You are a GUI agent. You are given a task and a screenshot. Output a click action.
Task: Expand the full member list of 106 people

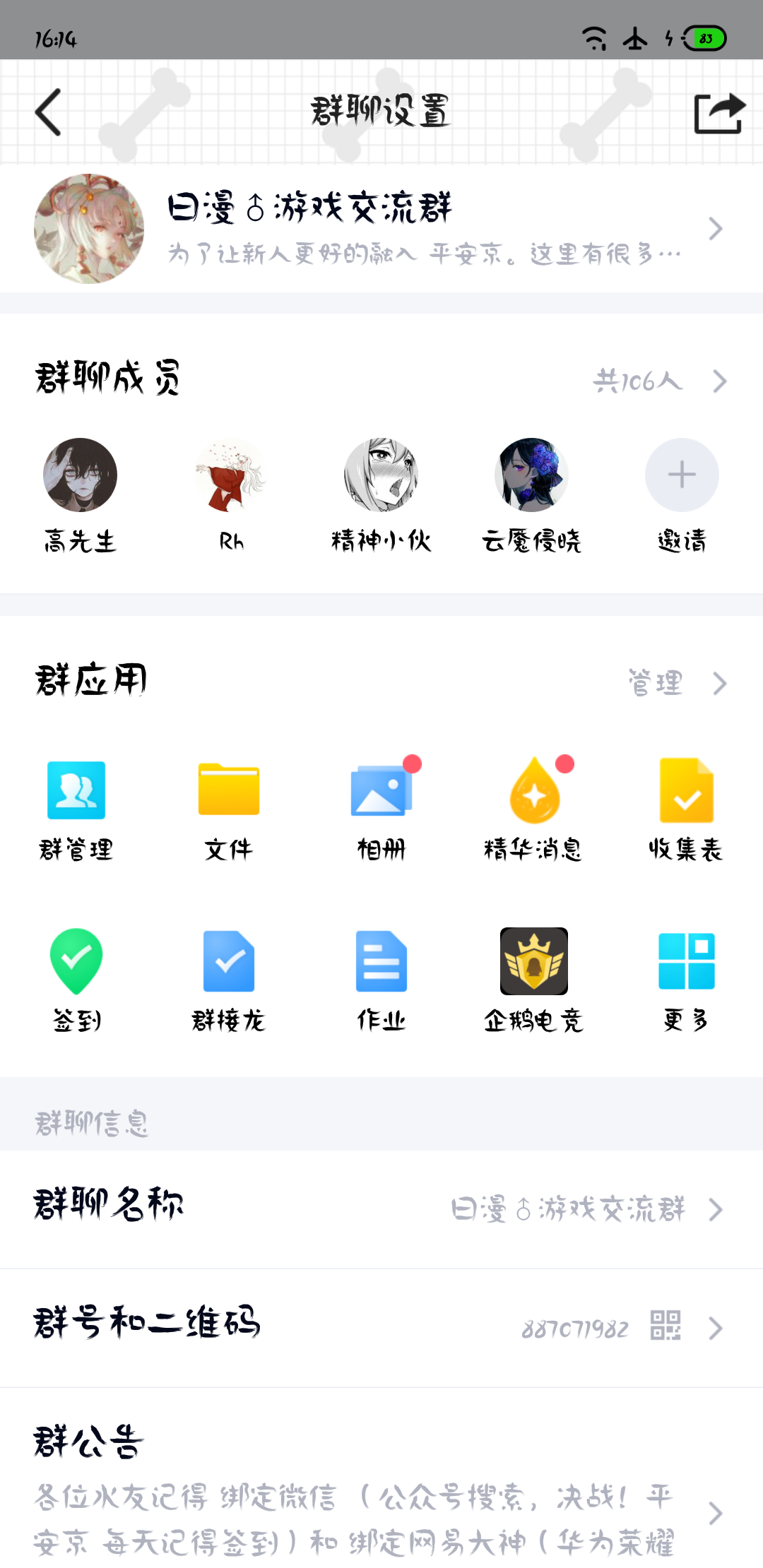point(719,380)
